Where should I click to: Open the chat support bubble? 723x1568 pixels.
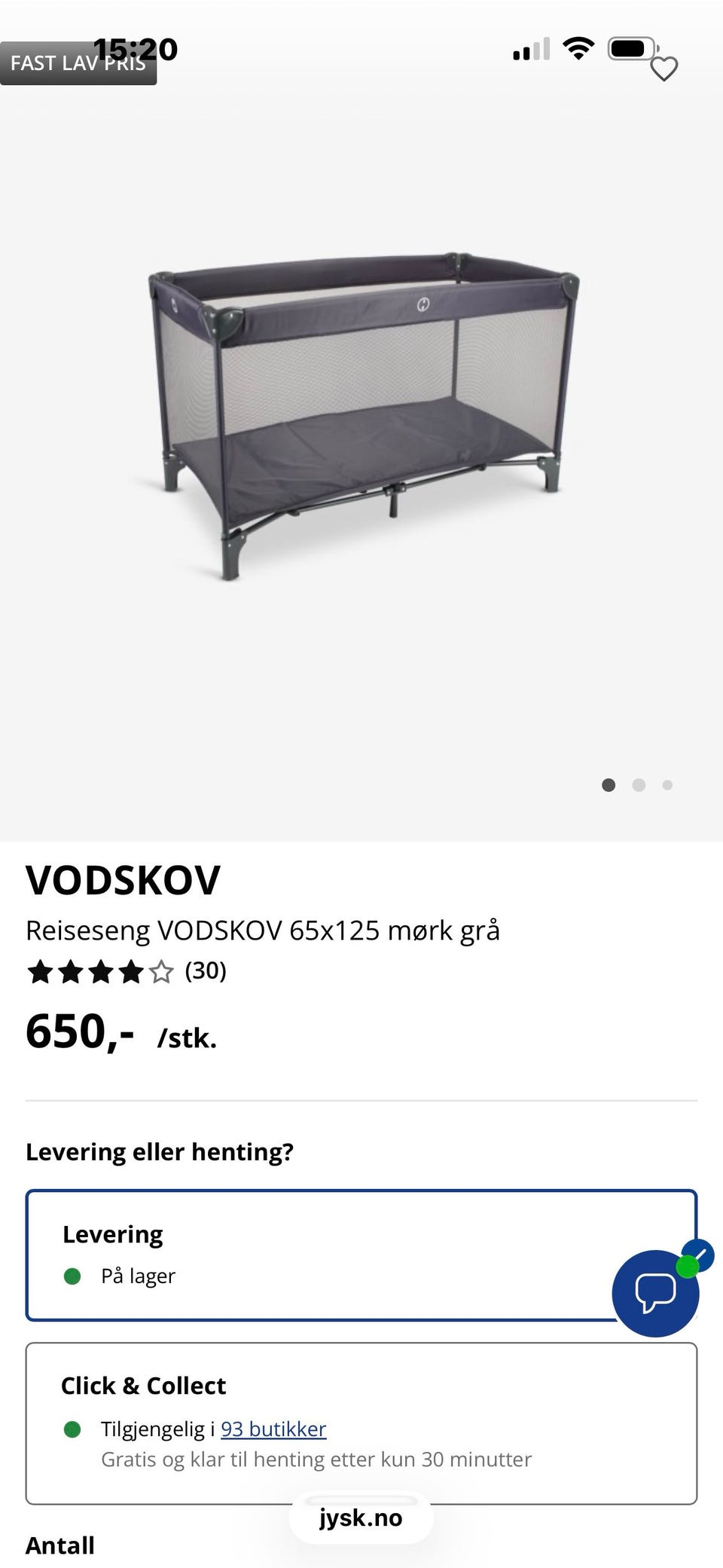pos(656,1293)
